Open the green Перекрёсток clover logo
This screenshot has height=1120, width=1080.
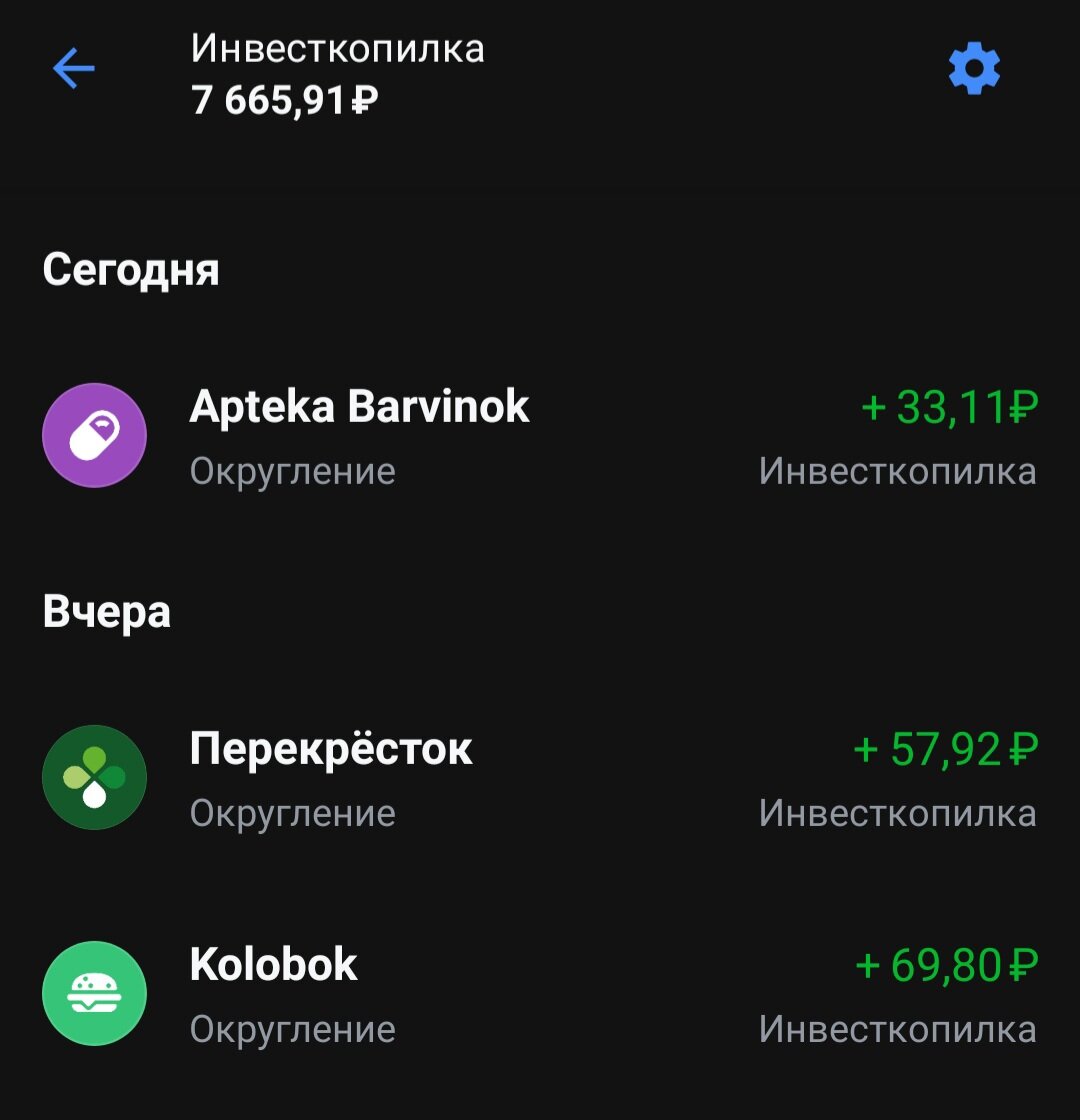point(94,777)
